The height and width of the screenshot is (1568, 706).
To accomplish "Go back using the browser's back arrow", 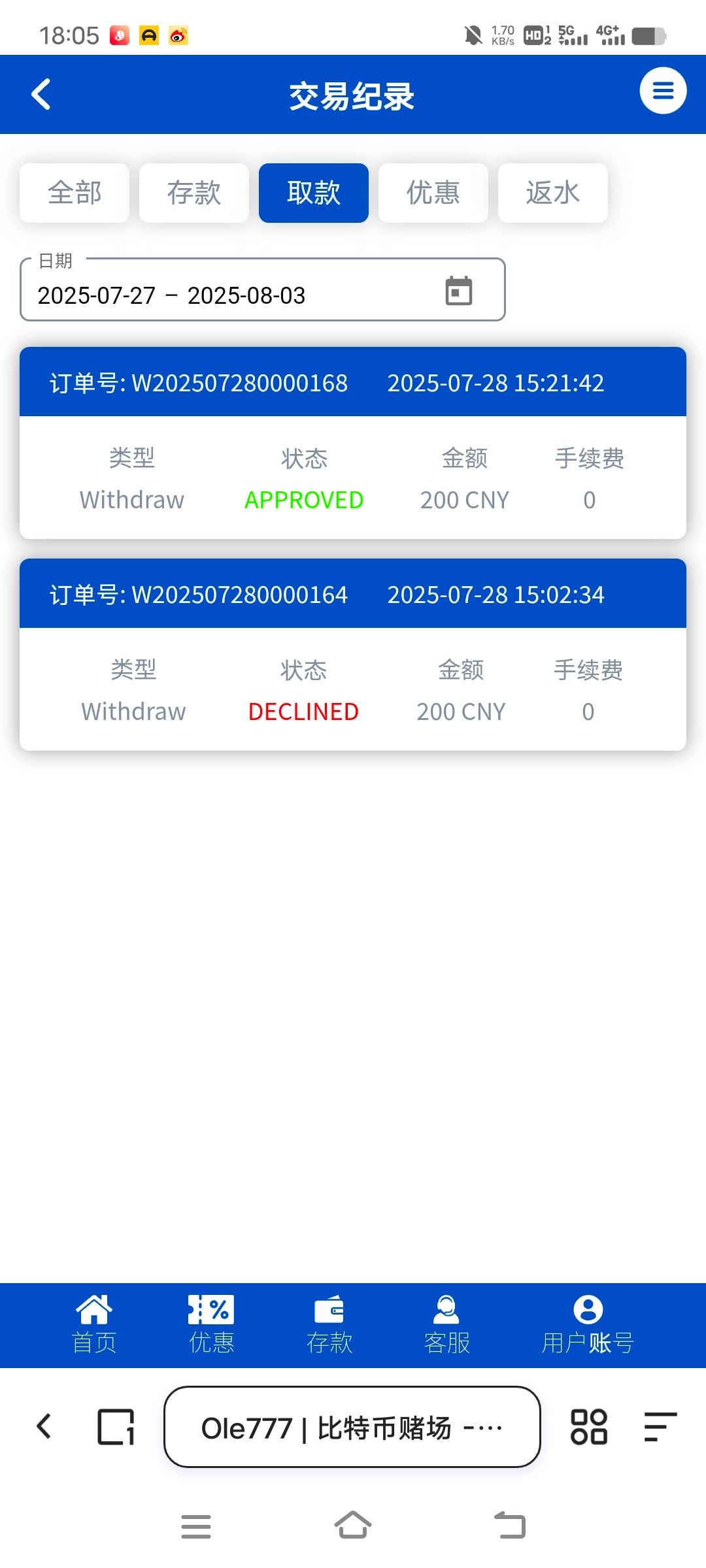I will click(x=44, y=1427).
